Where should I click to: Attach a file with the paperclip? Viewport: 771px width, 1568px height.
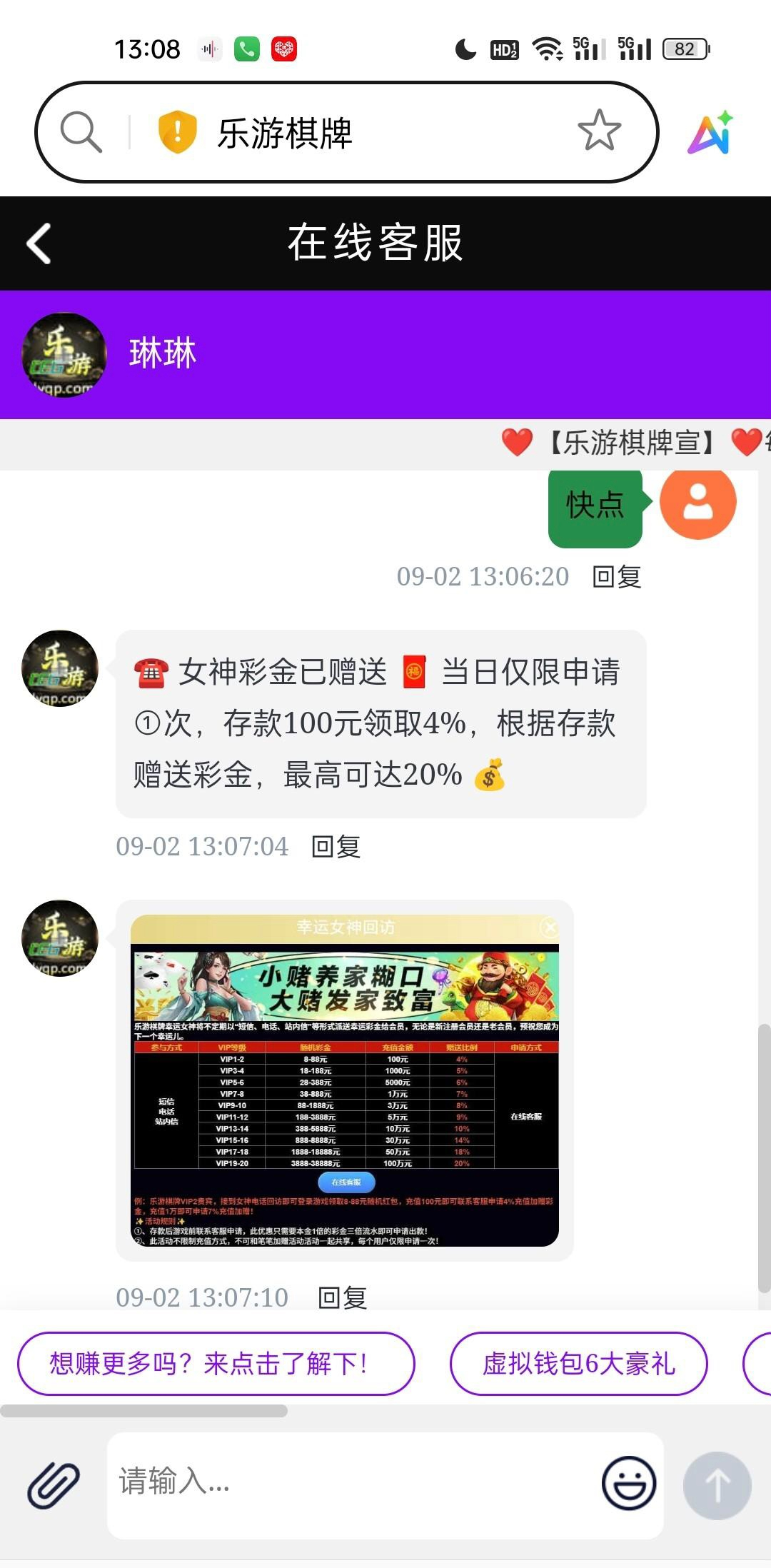coord(54,1485)
